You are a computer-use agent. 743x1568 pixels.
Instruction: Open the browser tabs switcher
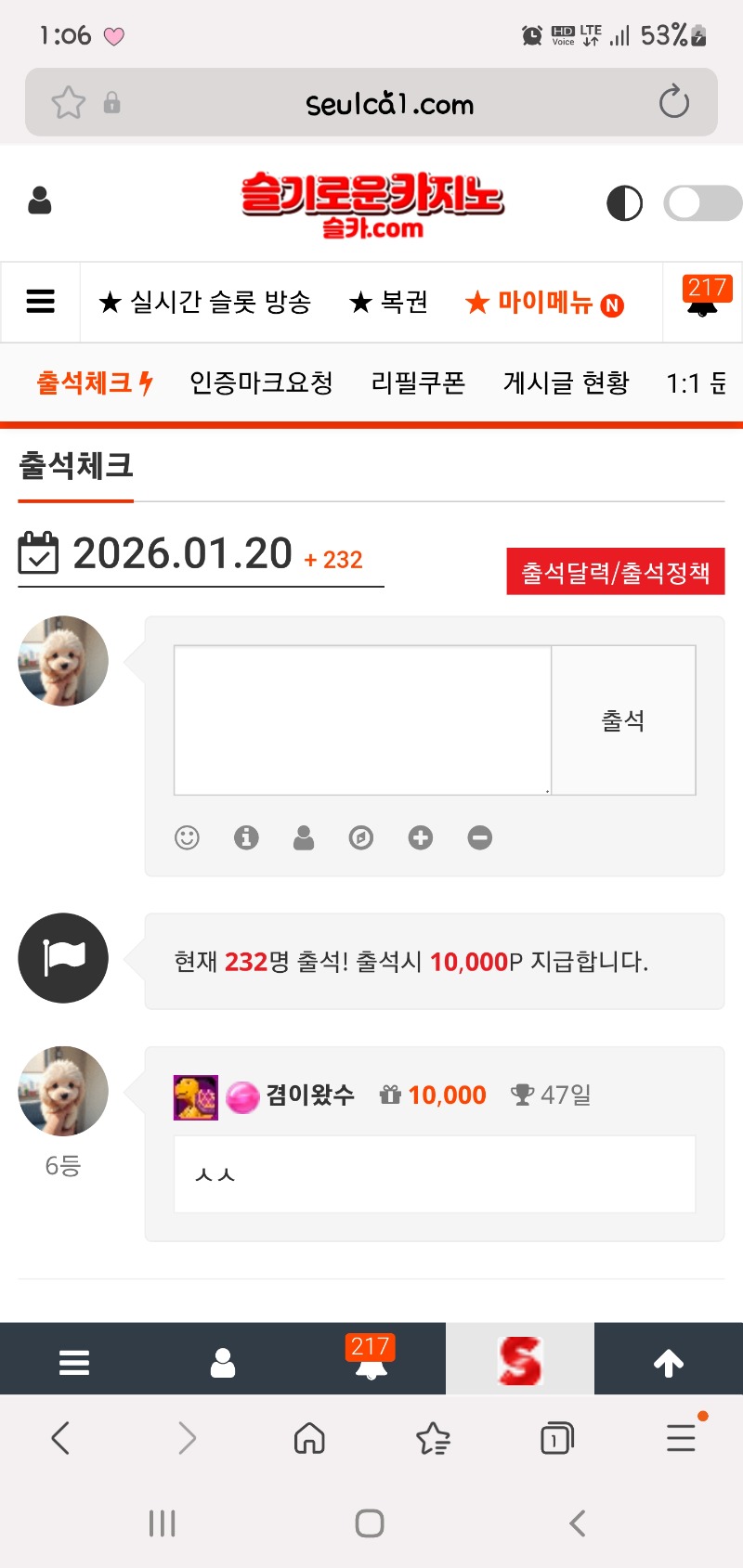pyautogui.click(x=556, y=1439)
